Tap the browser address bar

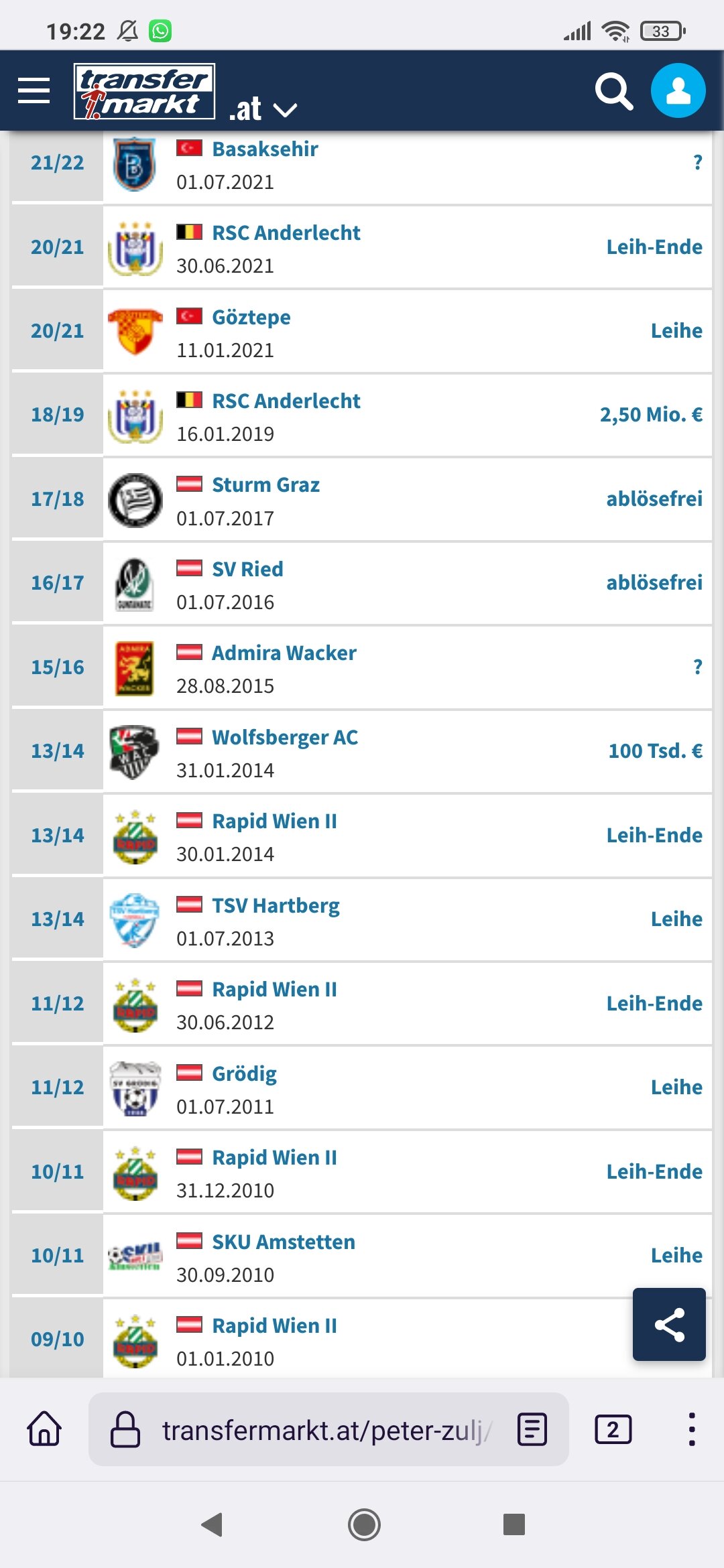tap(328, 1429)
